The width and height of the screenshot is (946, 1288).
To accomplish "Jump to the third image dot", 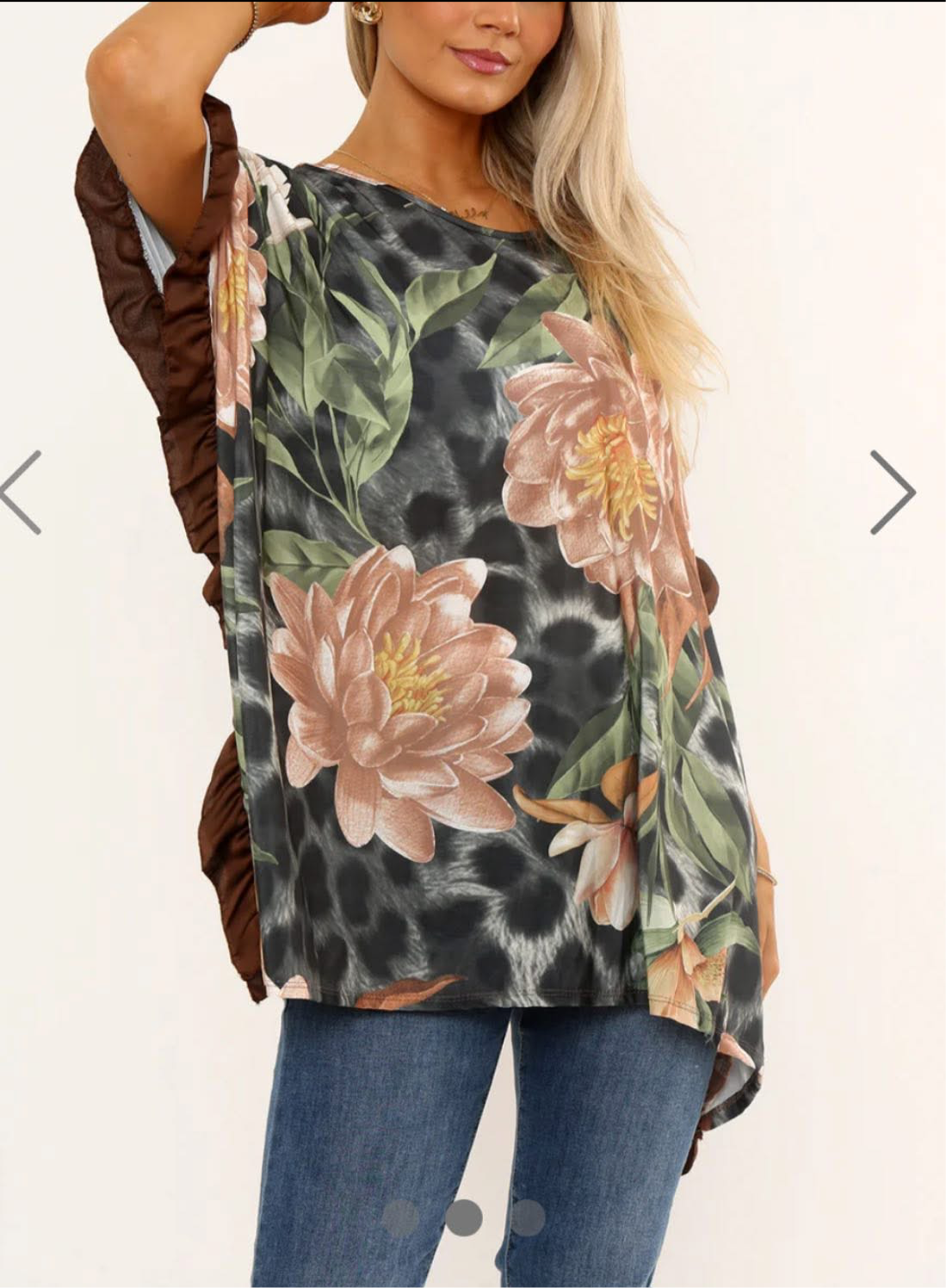I will click(528, 1217).
